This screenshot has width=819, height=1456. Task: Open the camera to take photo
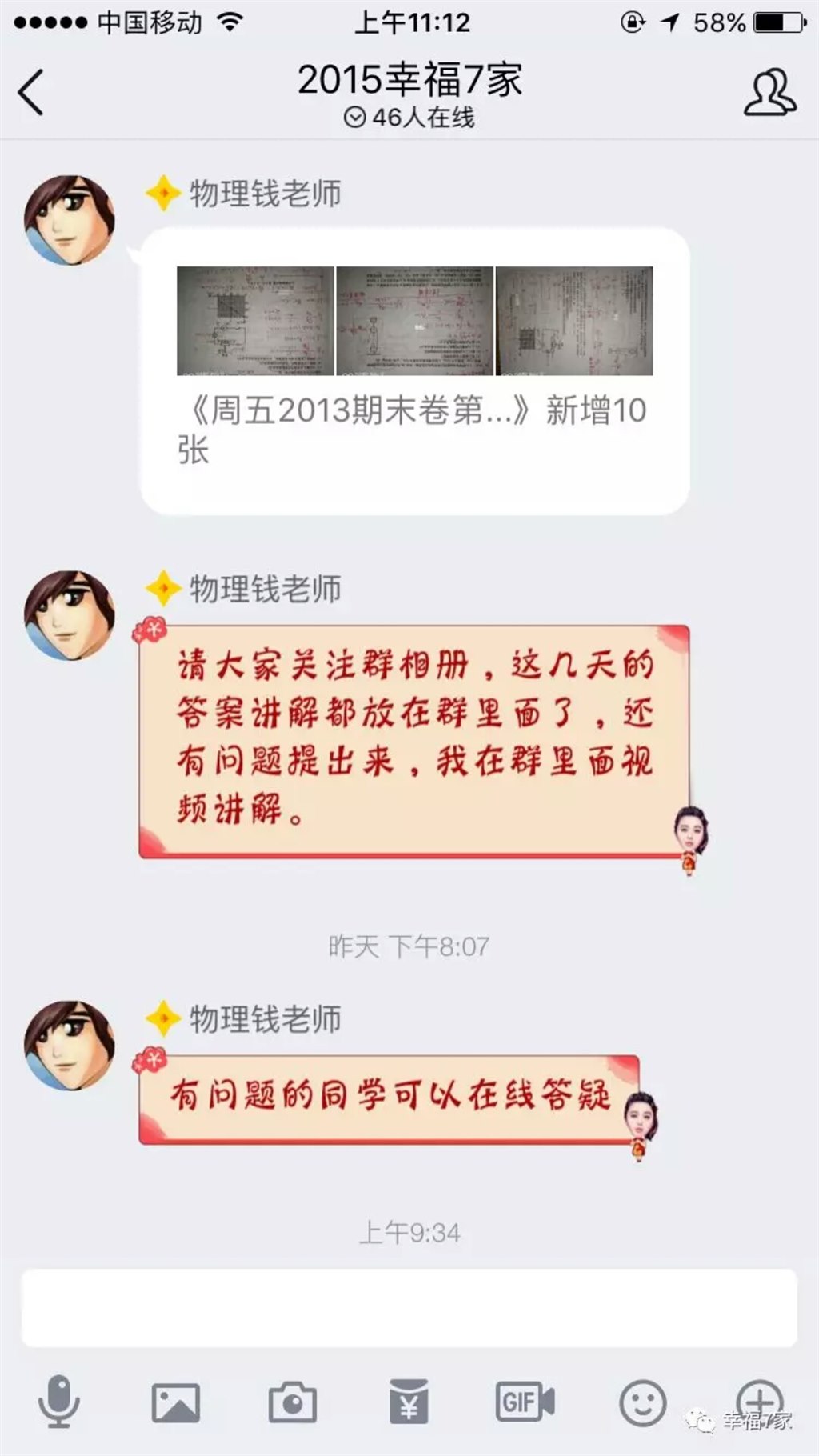coord(292,1402)
